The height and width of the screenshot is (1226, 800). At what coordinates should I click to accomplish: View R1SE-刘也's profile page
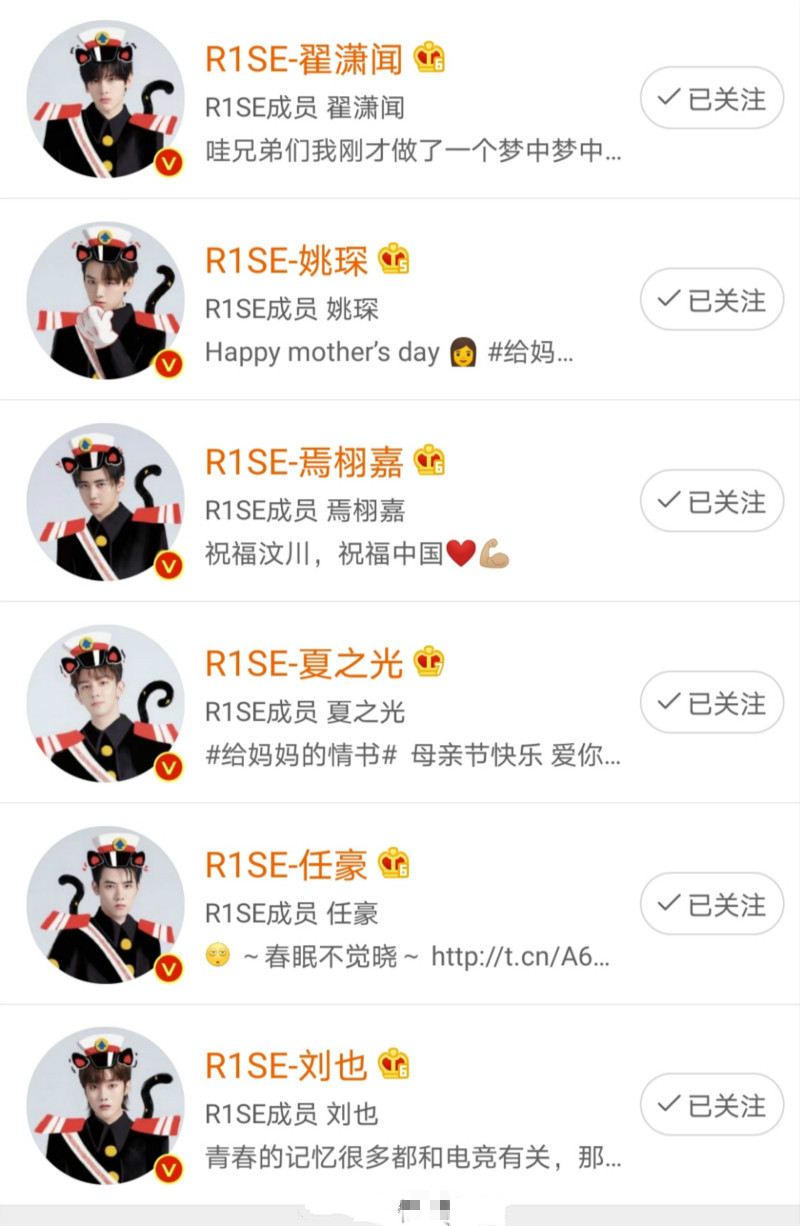click(x=286, y=1066)
